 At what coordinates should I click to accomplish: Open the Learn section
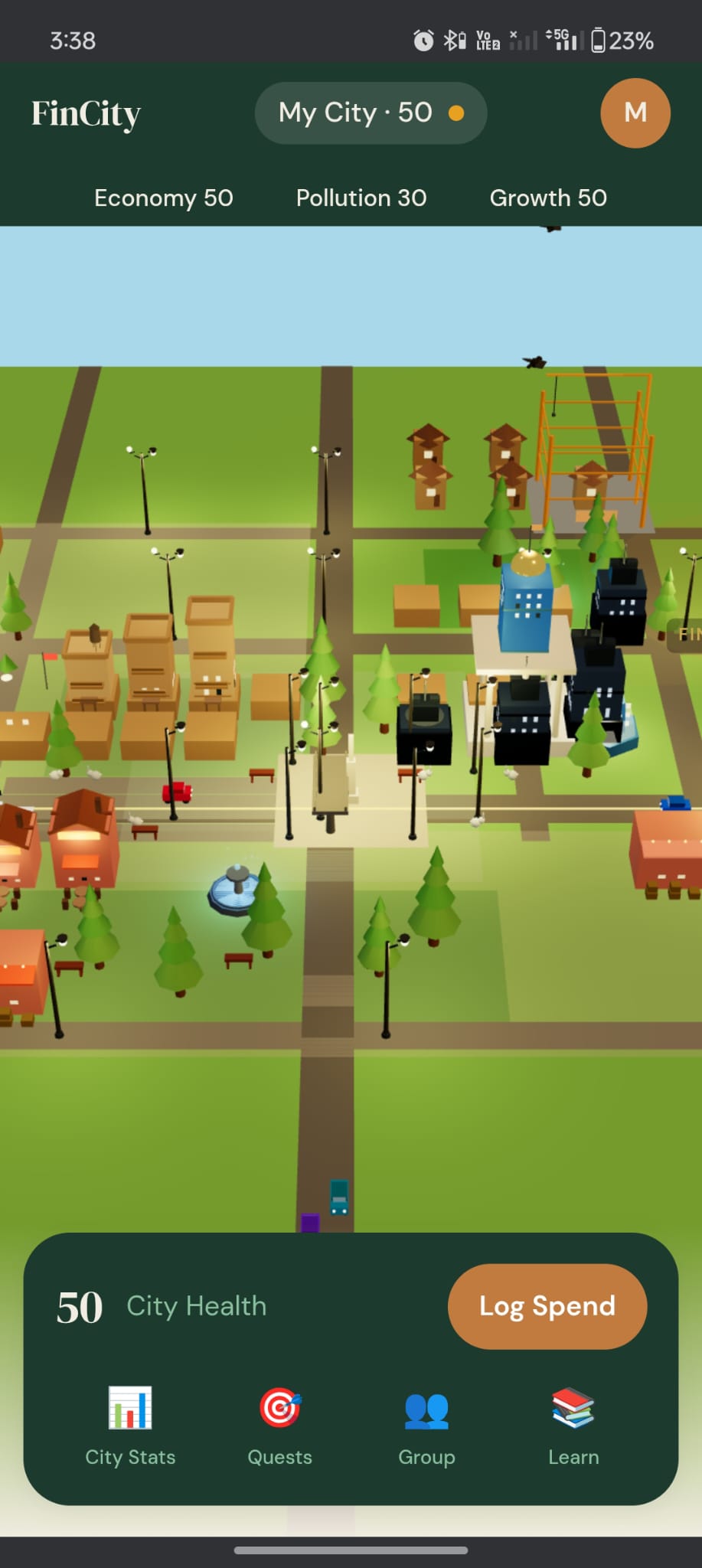(x=573, y=1426)
